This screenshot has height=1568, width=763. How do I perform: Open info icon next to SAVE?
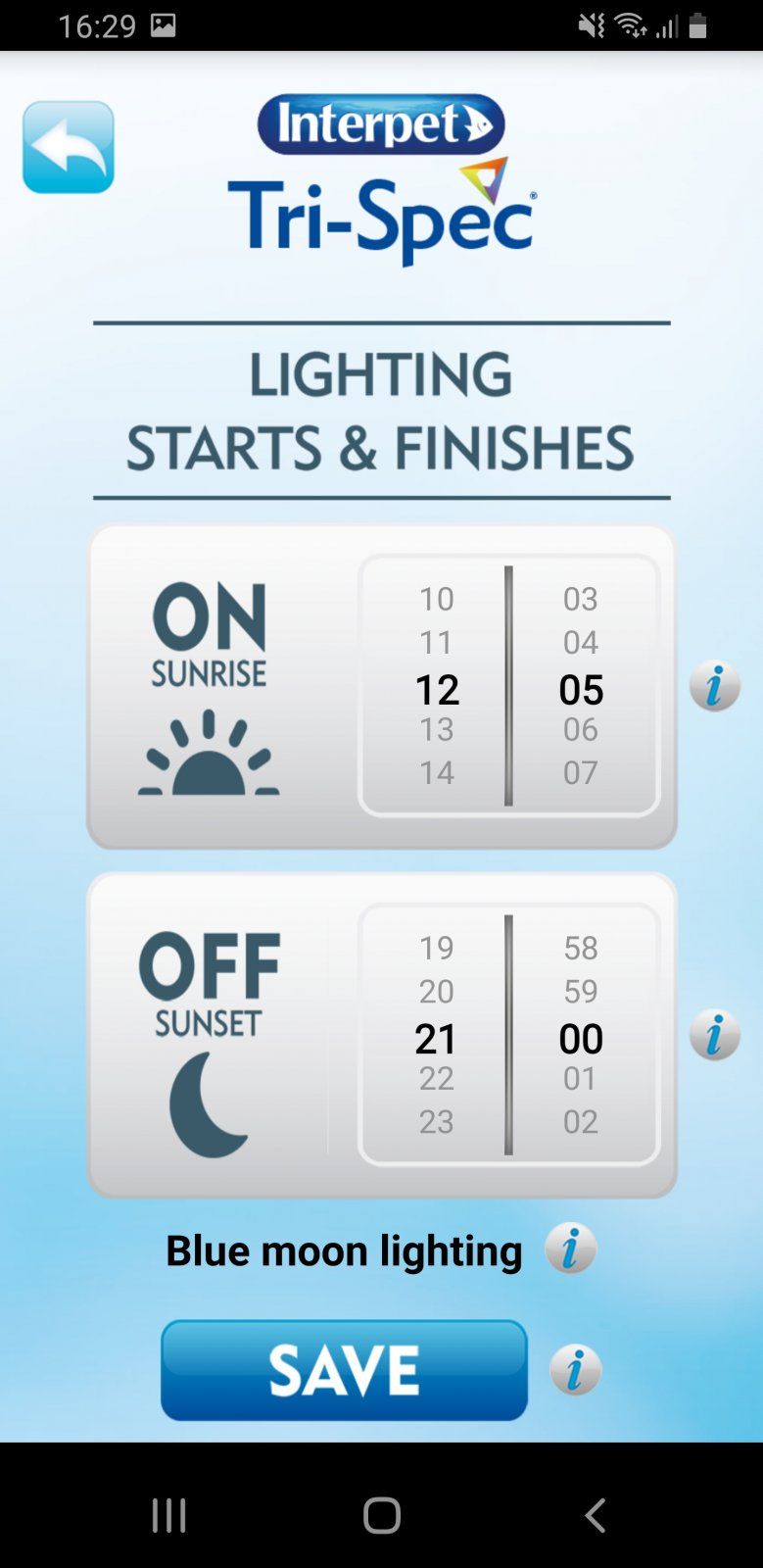[x=575, y=1369]
